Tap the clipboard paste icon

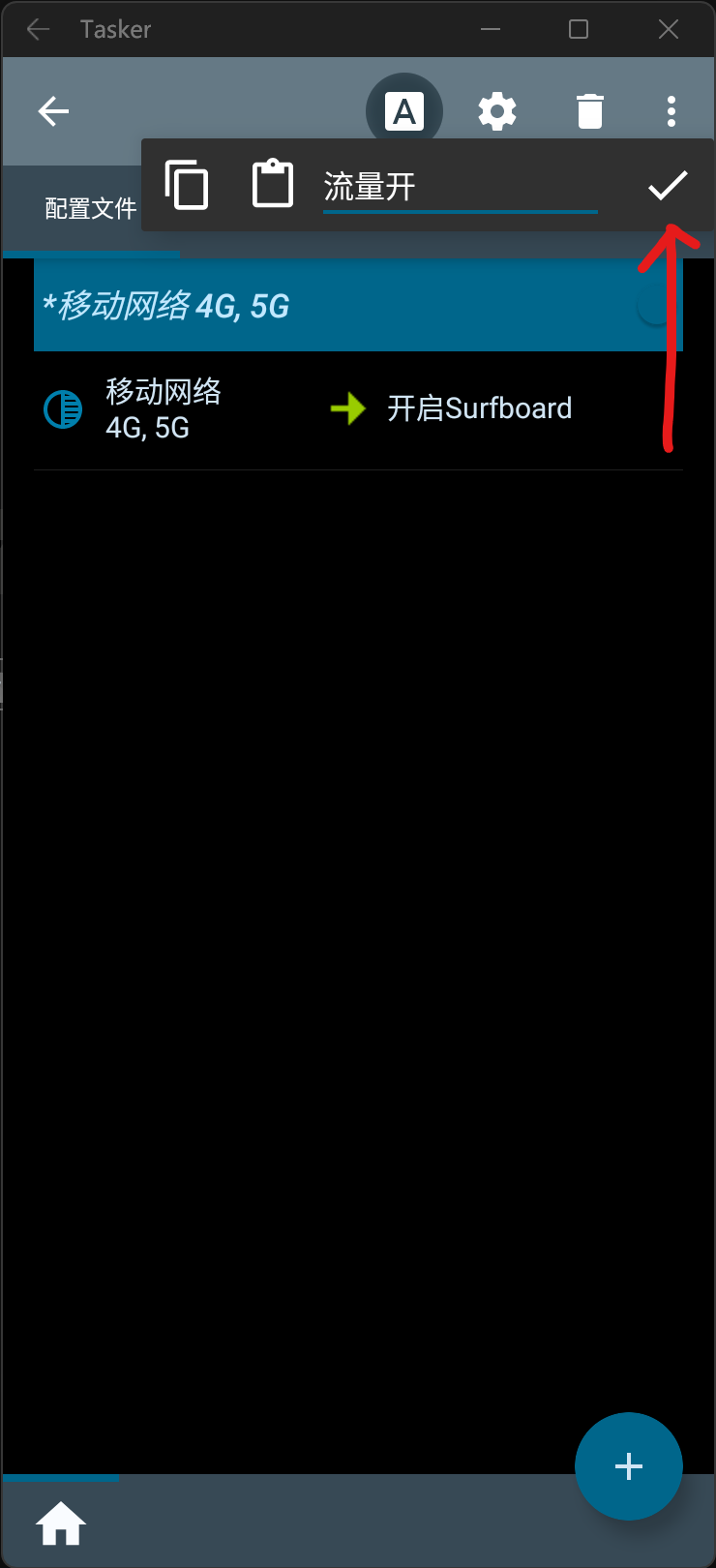(273, 183)
